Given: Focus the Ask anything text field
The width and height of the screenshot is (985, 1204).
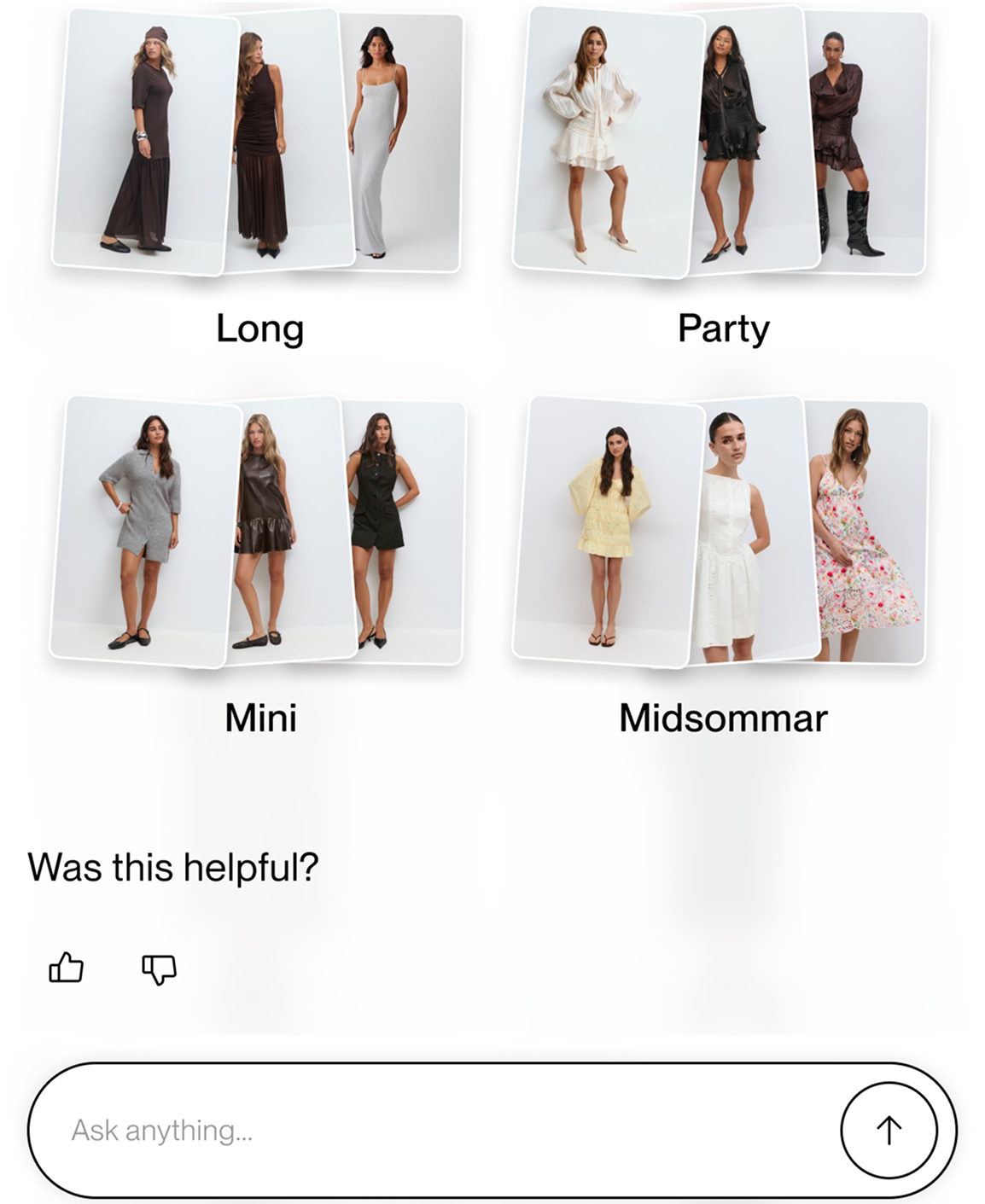Looking at the screenshot, I should [427, 1130].
